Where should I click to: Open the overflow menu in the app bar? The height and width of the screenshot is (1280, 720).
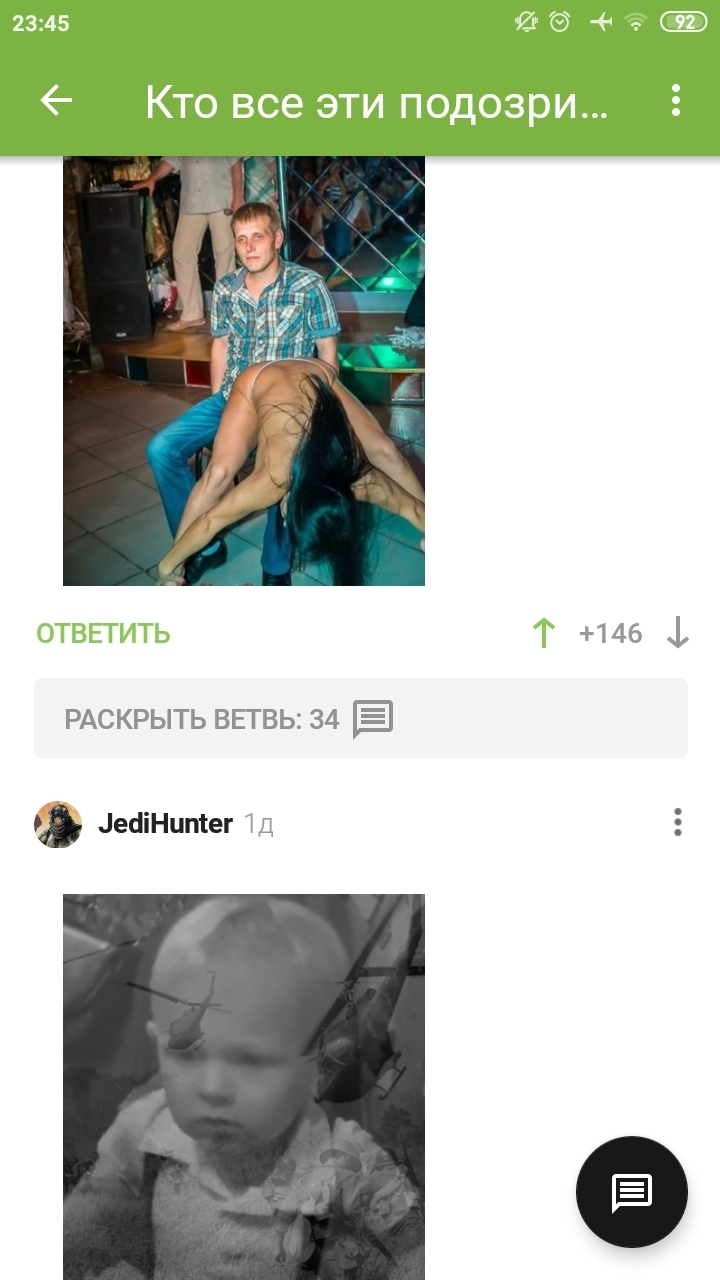click(676, 101)
